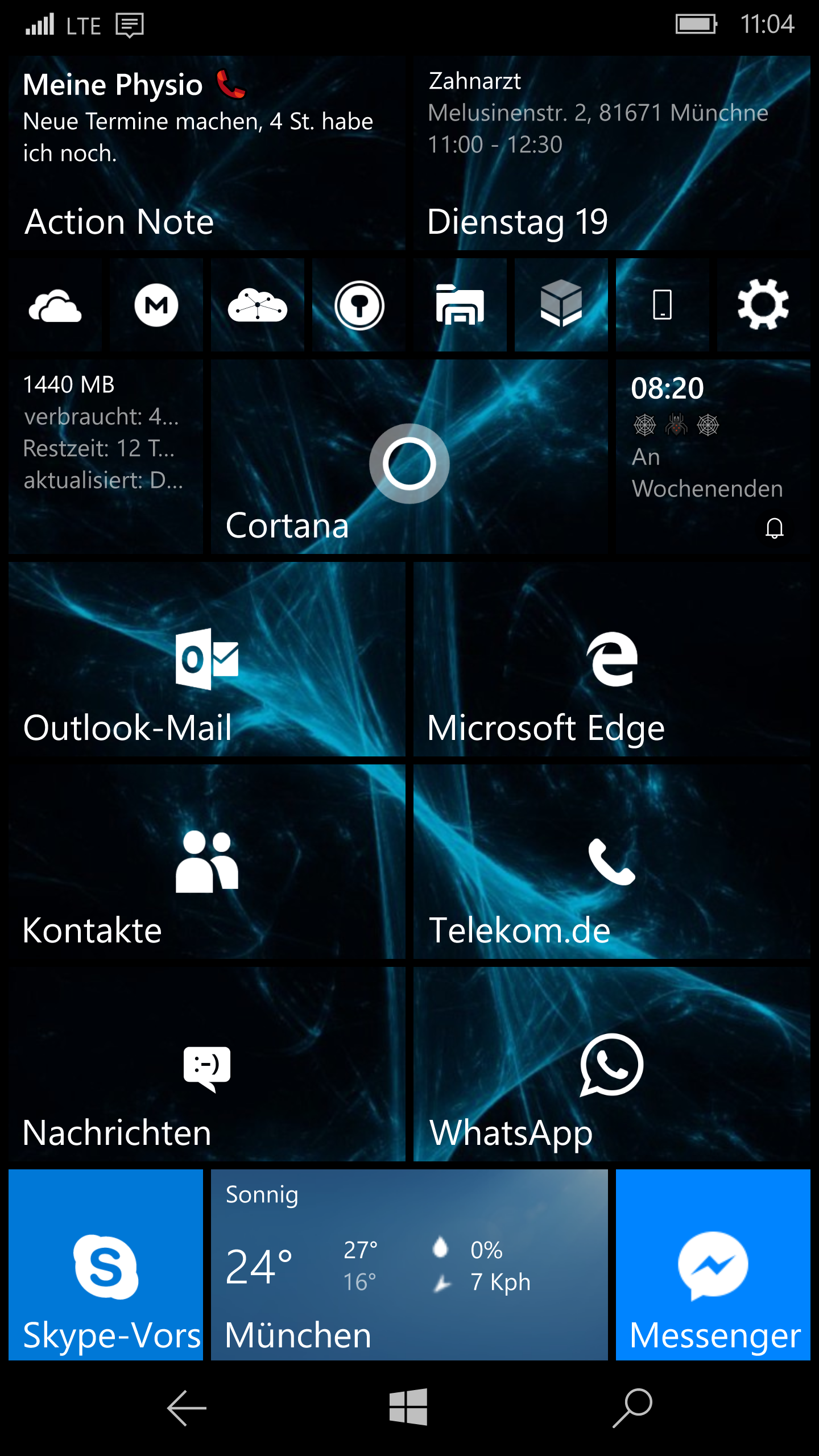Open the Store tile
This screenshot has width=819, height=1456.
point(460,305)
